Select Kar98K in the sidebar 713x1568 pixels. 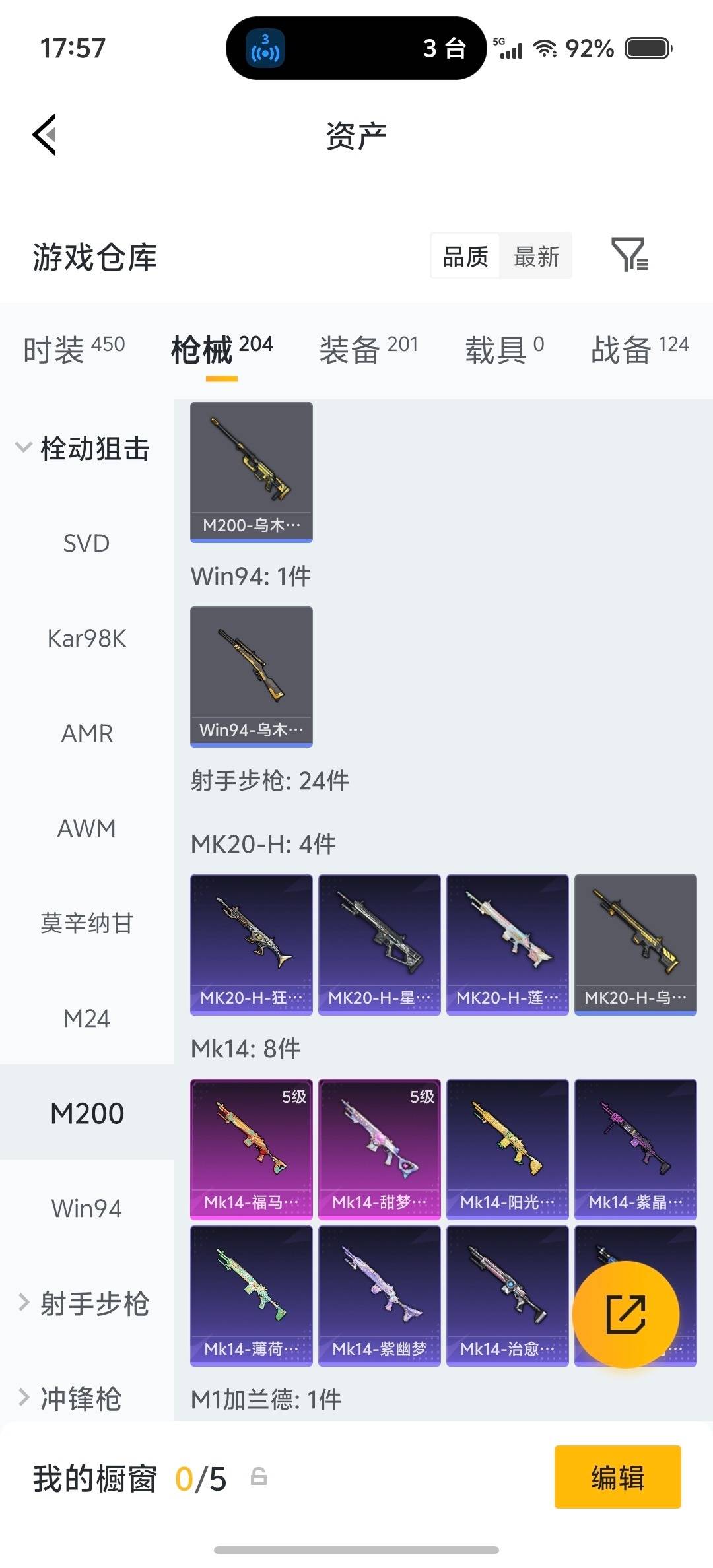[86, 637]
